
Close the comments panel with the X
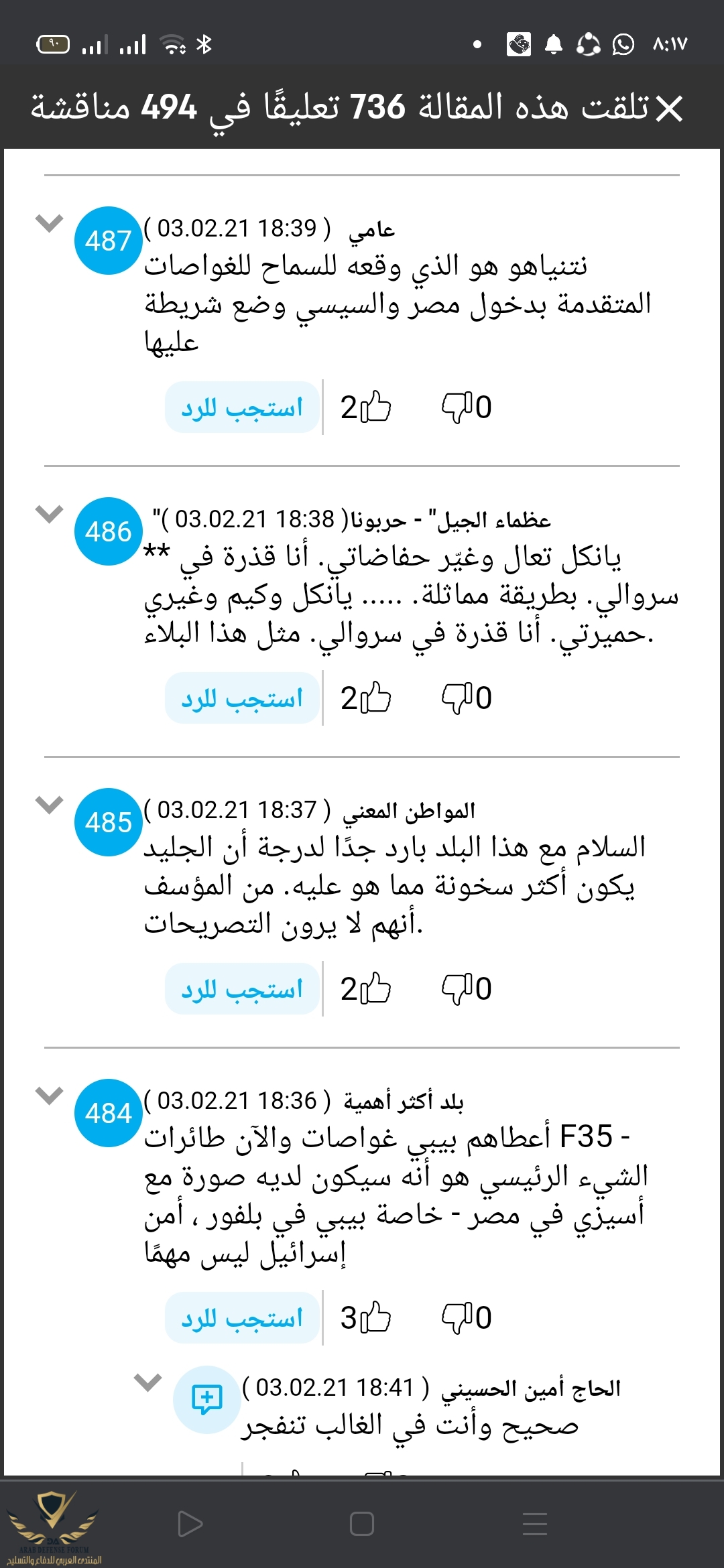668,109
